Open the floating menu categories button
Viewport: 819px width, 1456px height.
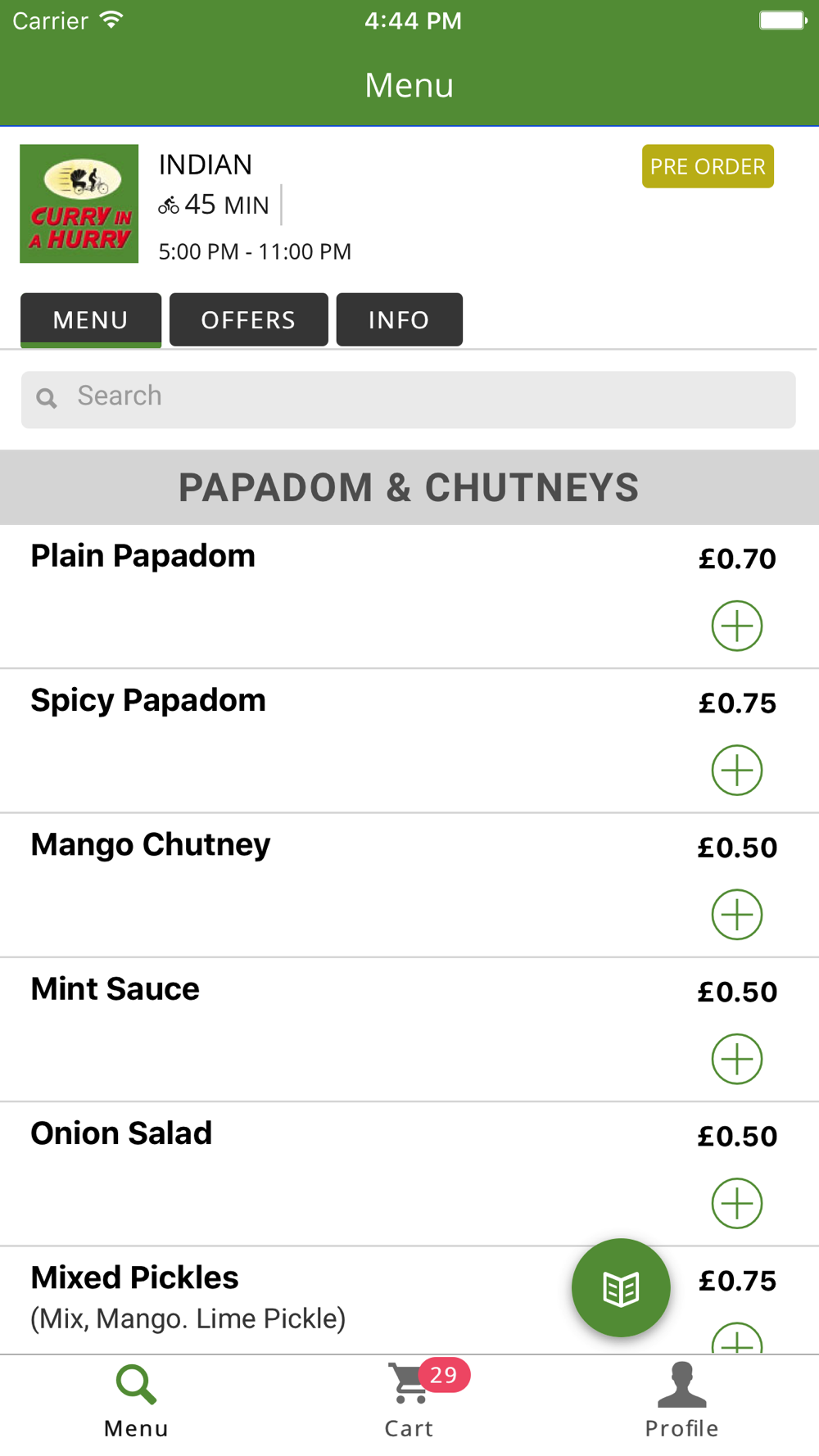coord(621,1288)
